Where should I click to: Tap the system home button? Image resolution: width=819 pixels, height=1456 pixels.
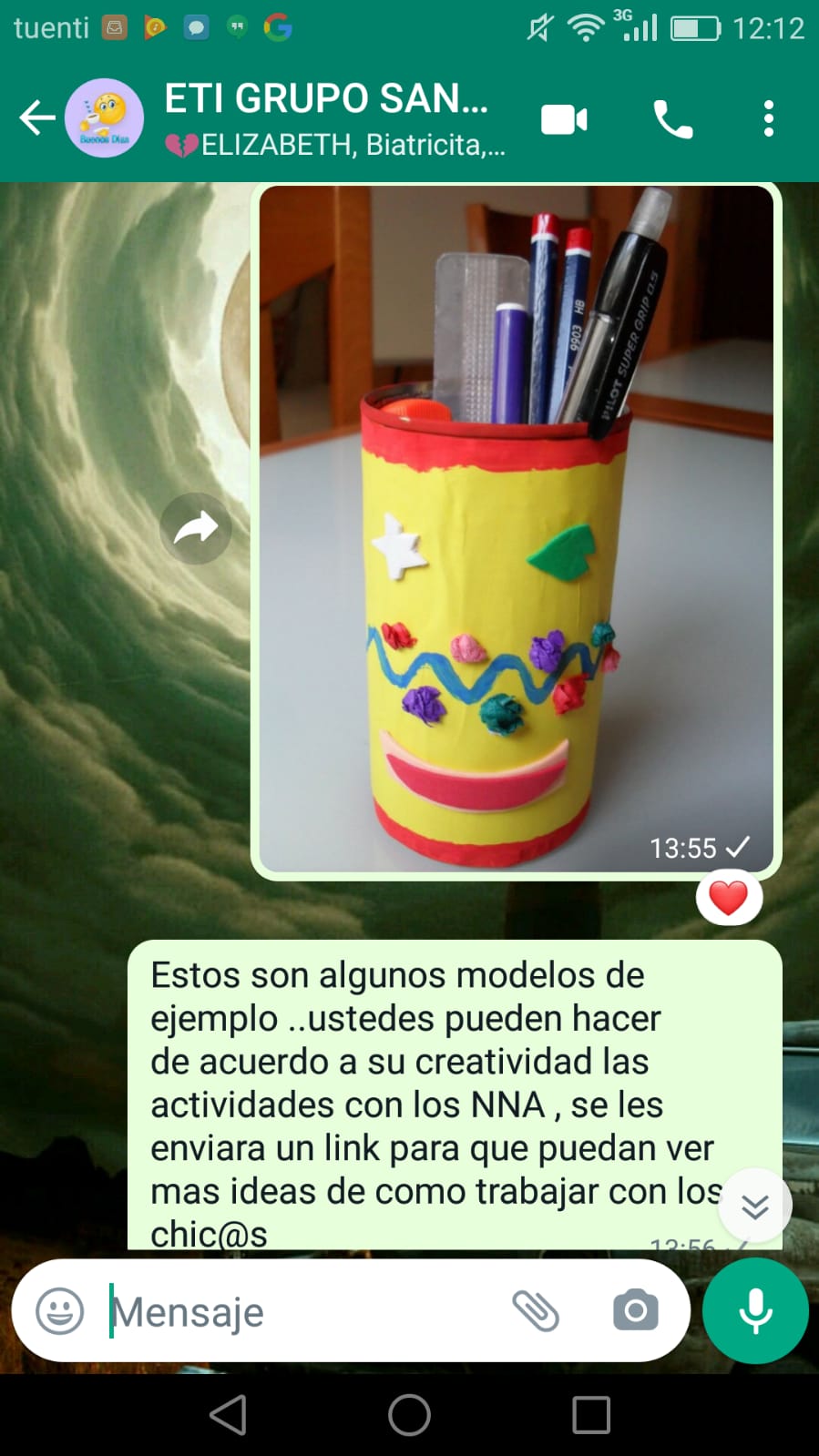(409, 1415)
